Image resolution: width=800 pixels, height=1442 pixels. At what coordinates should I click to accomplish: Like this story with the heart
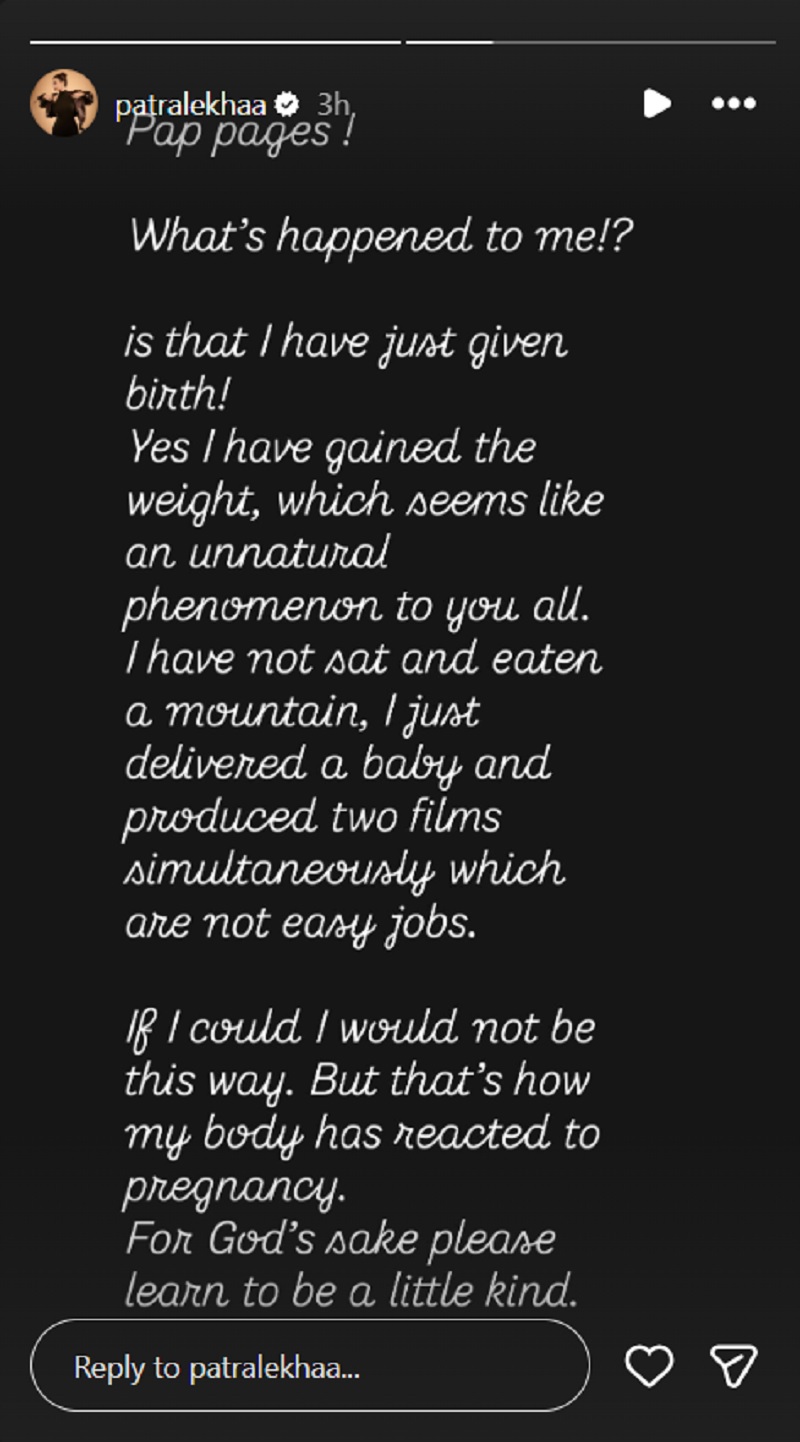[x=649, y=1366]
